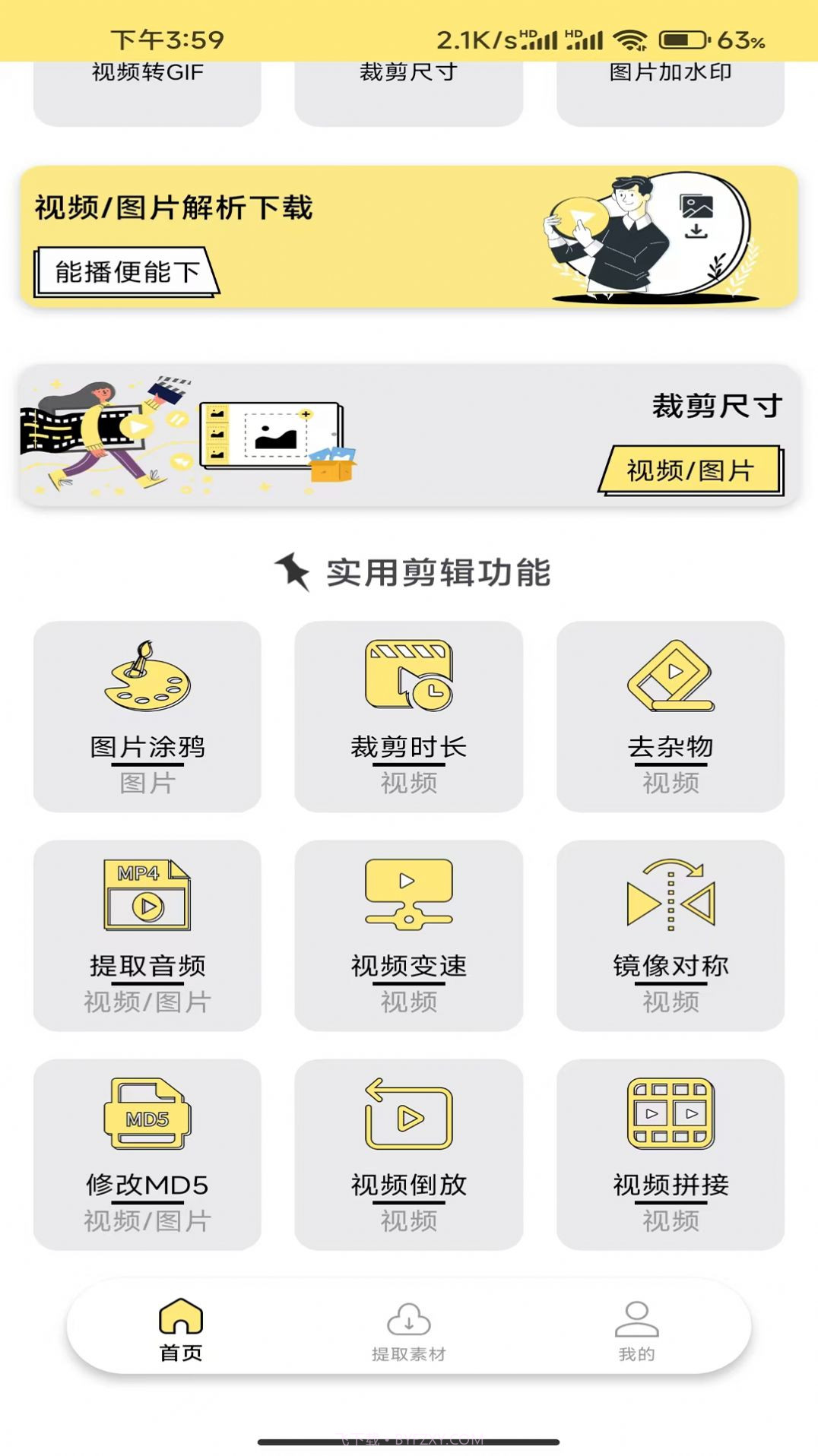818x1456 pixels.
Task: Open the 图片加水印 watermark feature
Action: 669,72
